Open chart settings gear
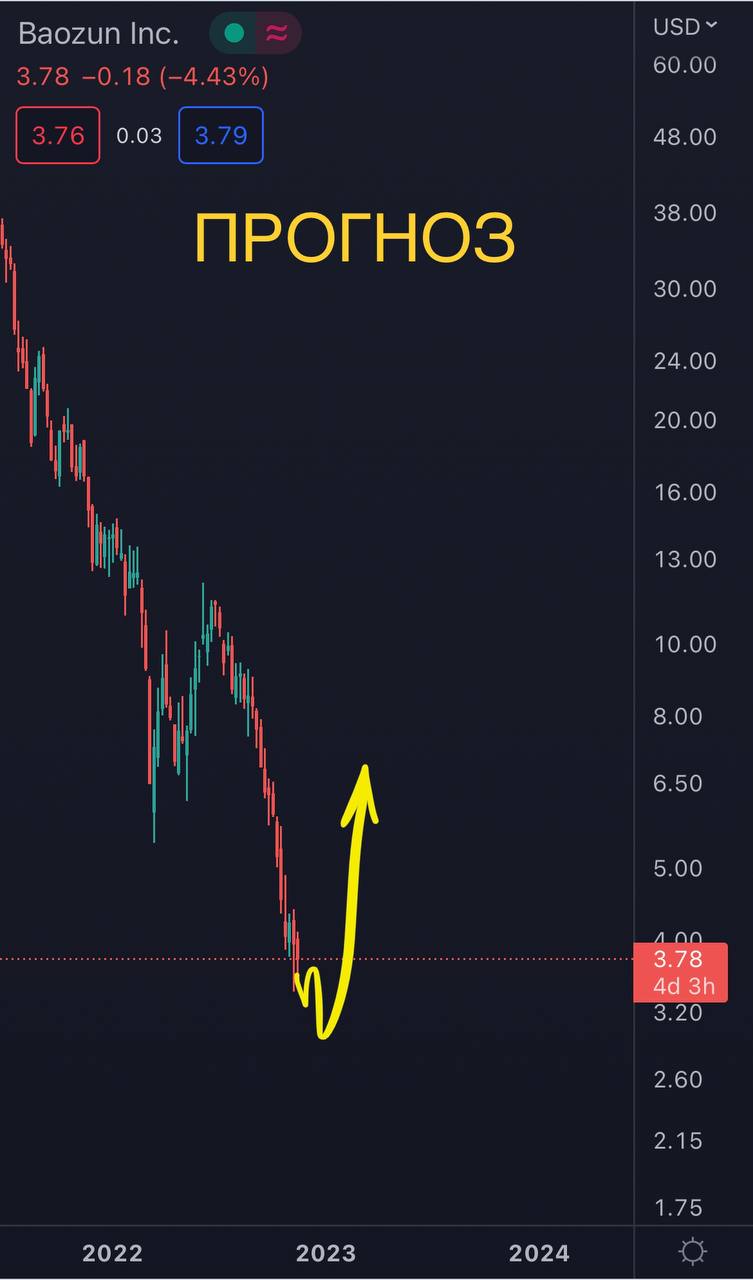Viewport: 753px width, 1280px height. 692,1251
